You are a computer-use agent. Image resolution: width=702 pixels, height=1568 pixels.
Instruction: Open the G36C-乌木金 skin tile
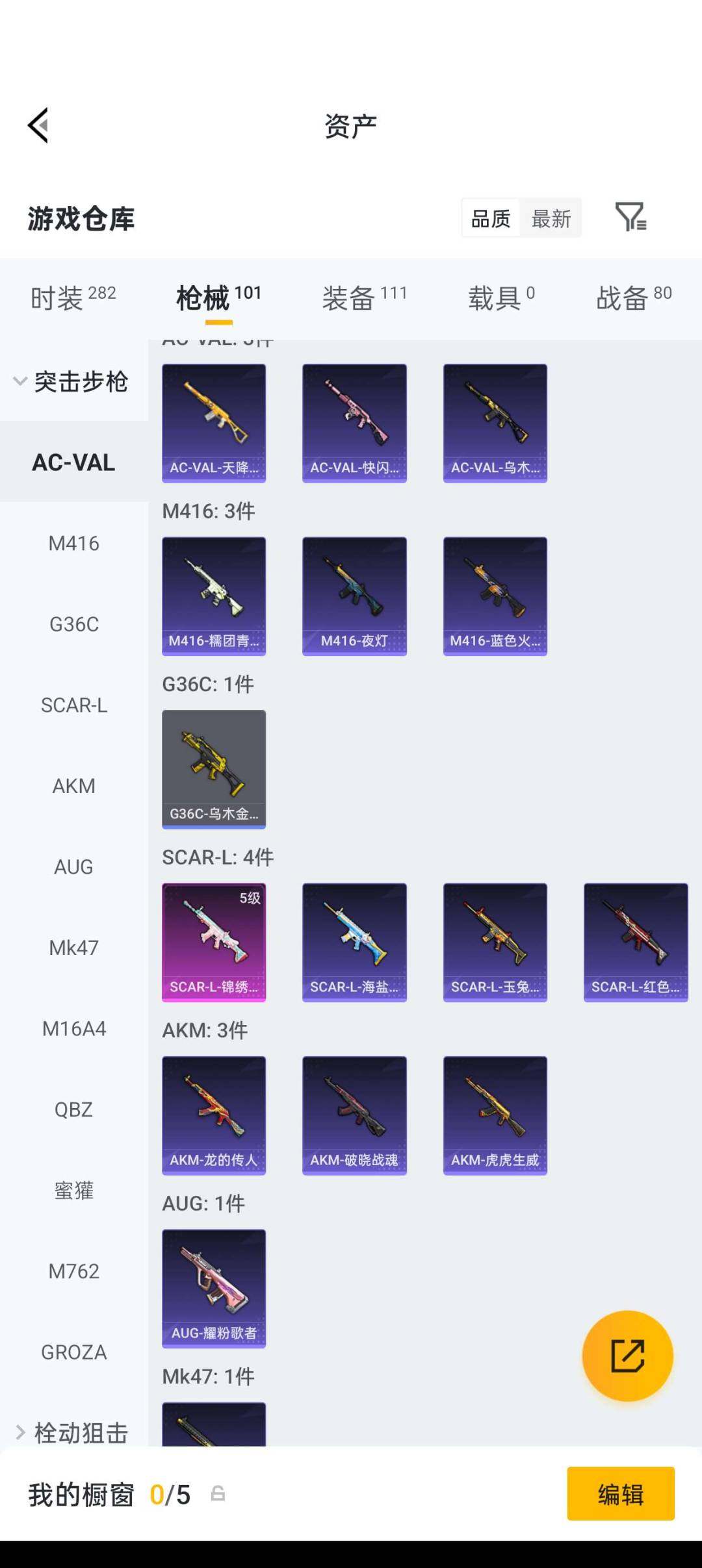[214, 768]
